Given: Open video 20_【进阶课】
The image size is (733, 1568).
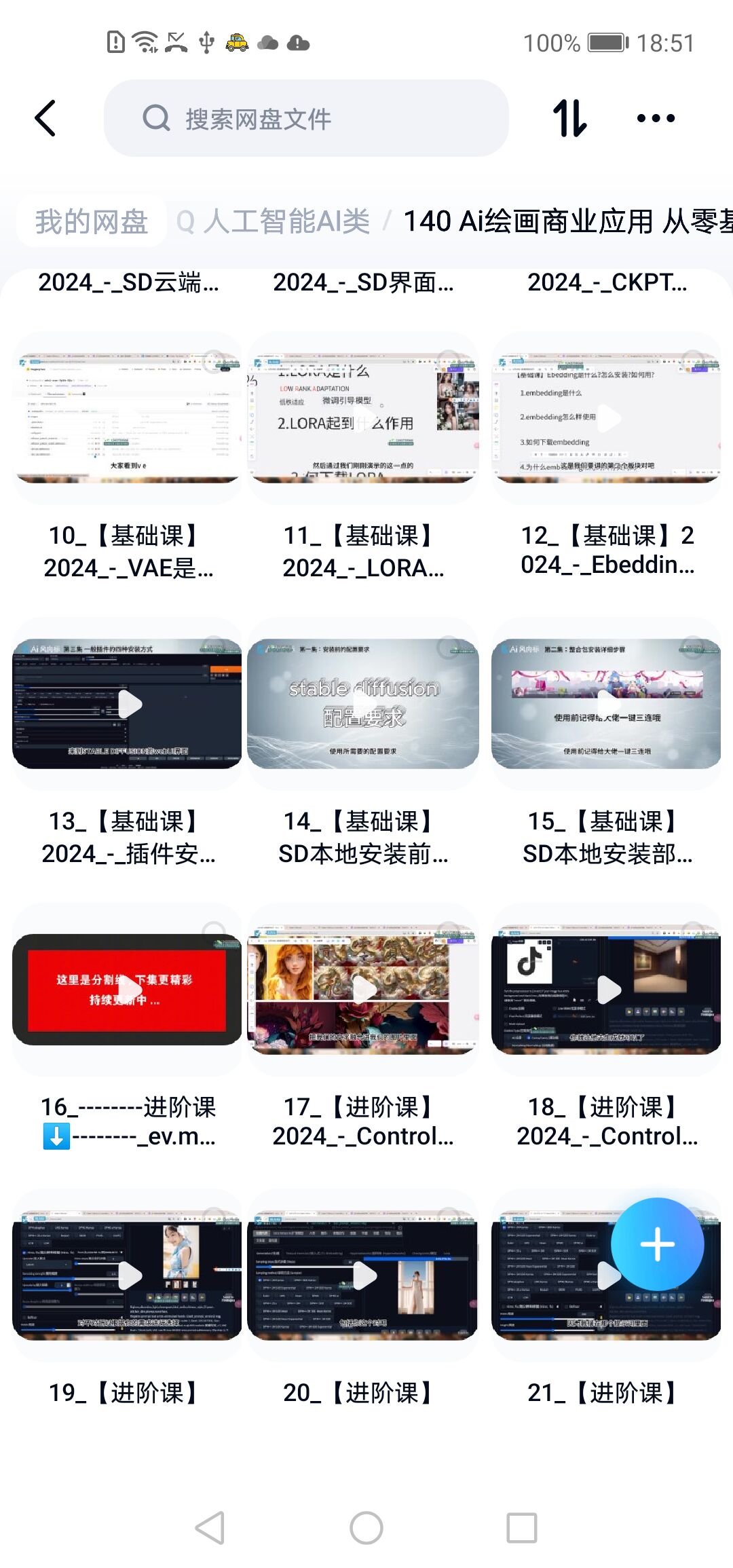Looking at the screenshot, I should (364, 1275).
